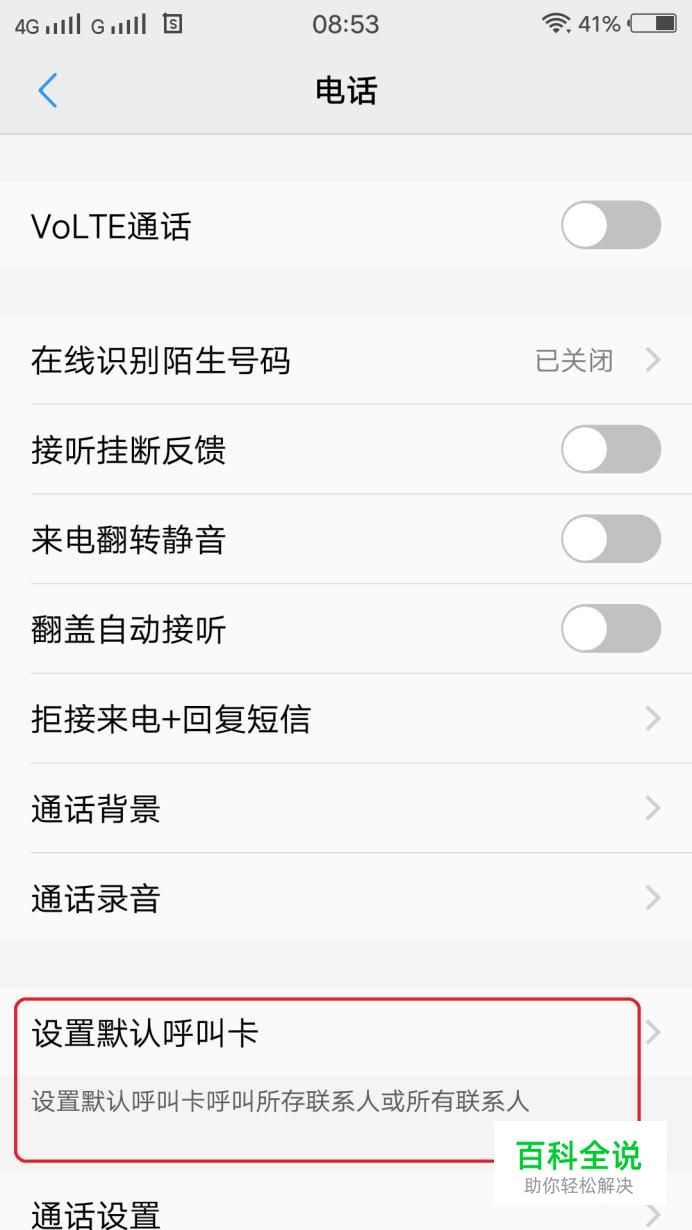
Task: Turn on 接听挂断反馈
Action: point(610,449)
